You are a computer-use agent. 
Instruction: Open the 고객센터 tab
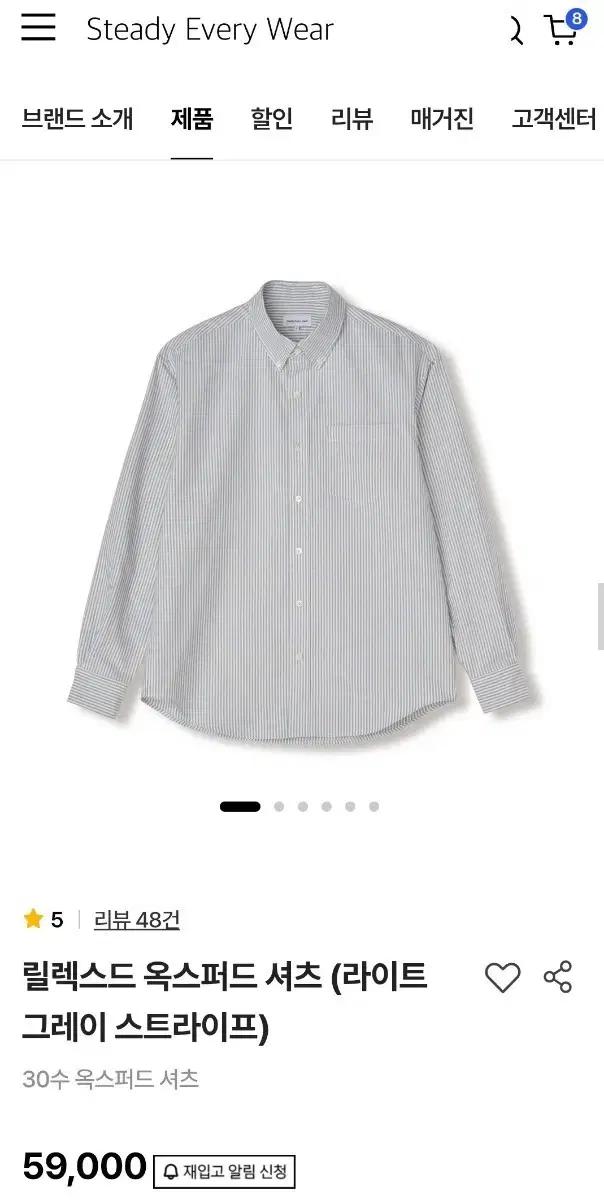coord(553,119)
